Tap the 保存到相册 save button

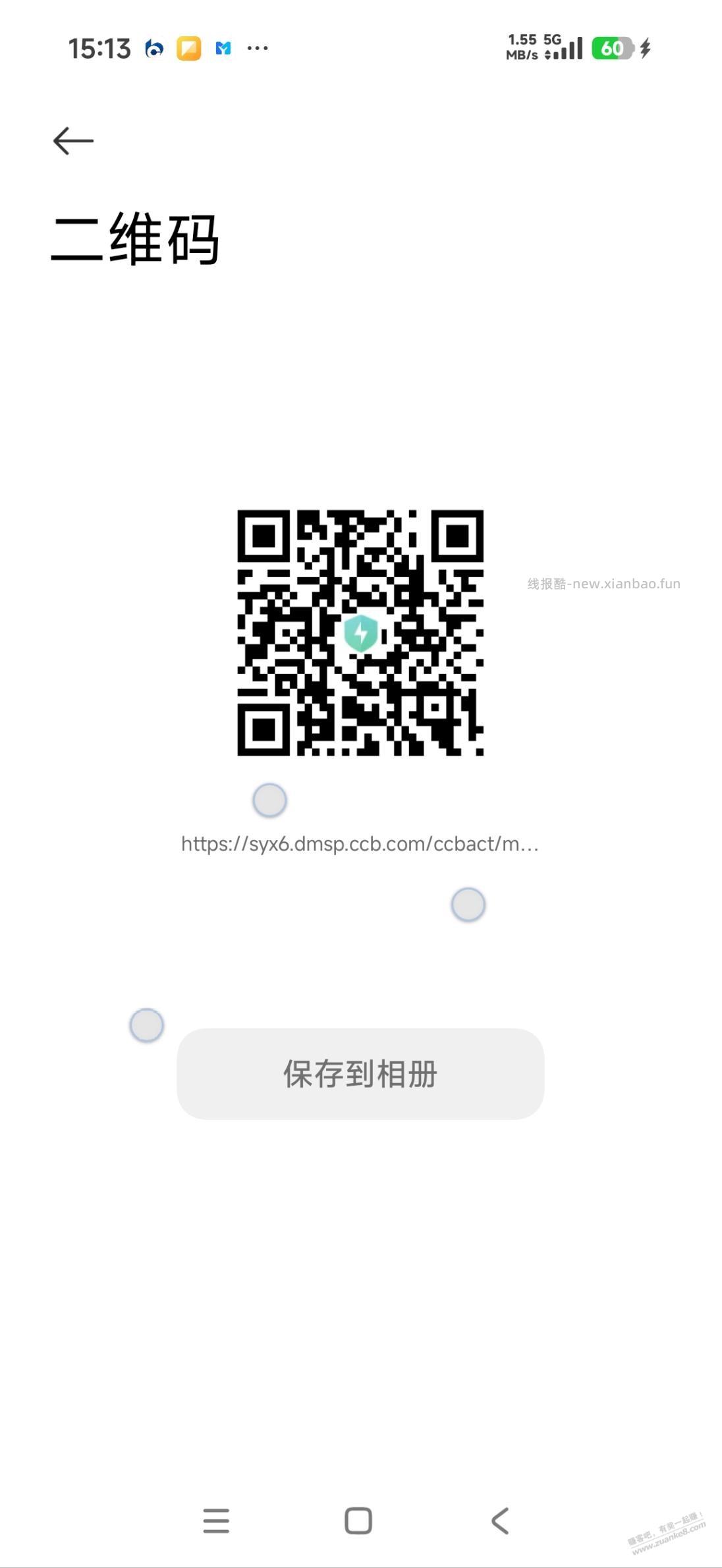pyautogui.click(x=360, y=1074)
